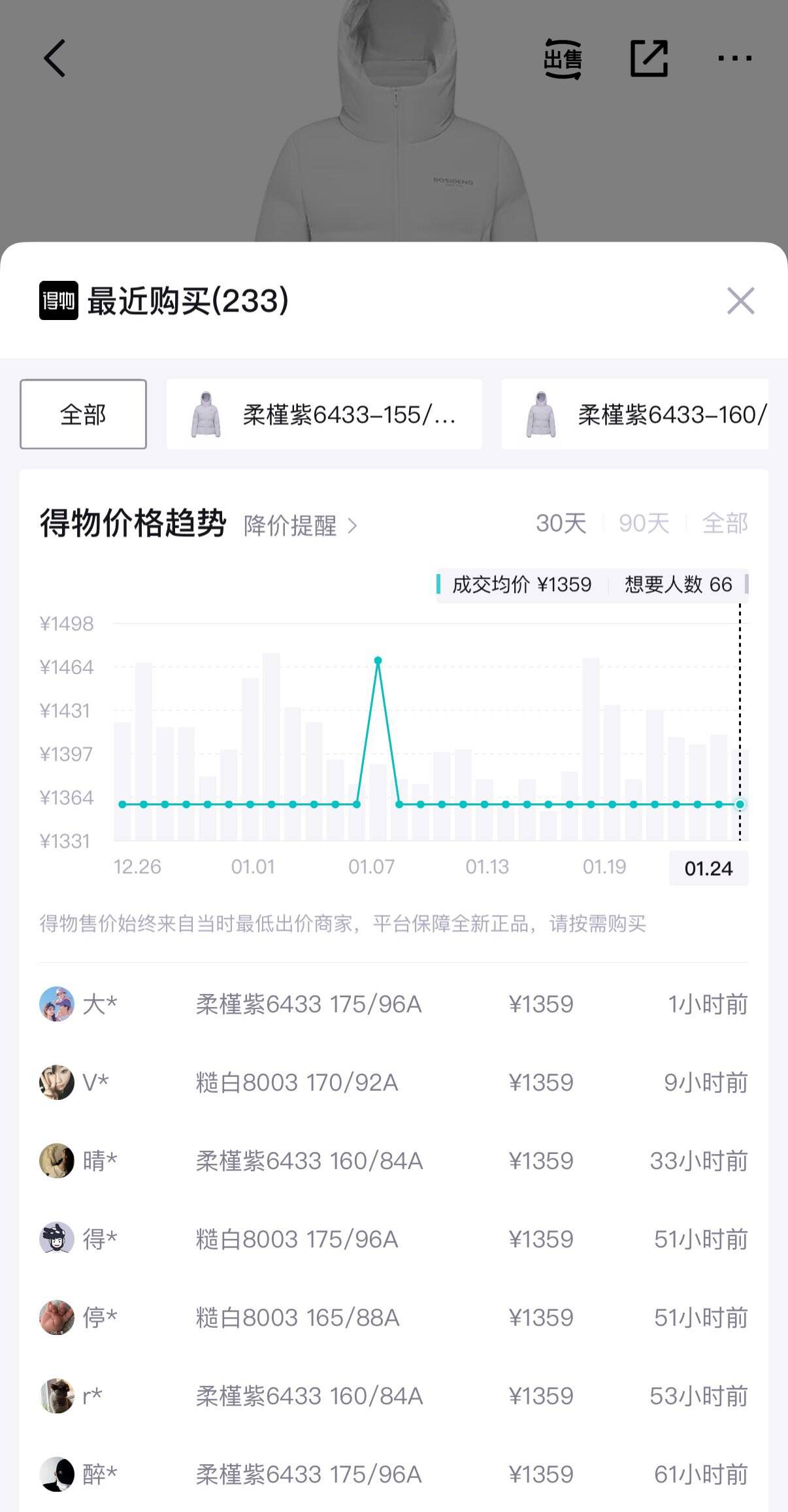Select the 全部 variant filter chip

click(83, 414)
